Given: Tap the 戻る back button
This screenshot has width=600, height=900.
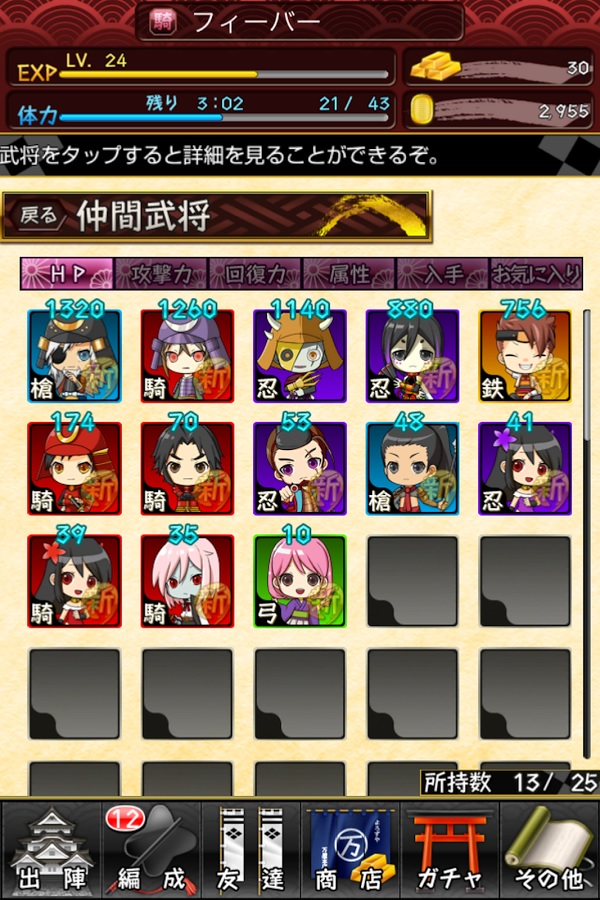Looking at the screenshot, I should coord(40,216).
